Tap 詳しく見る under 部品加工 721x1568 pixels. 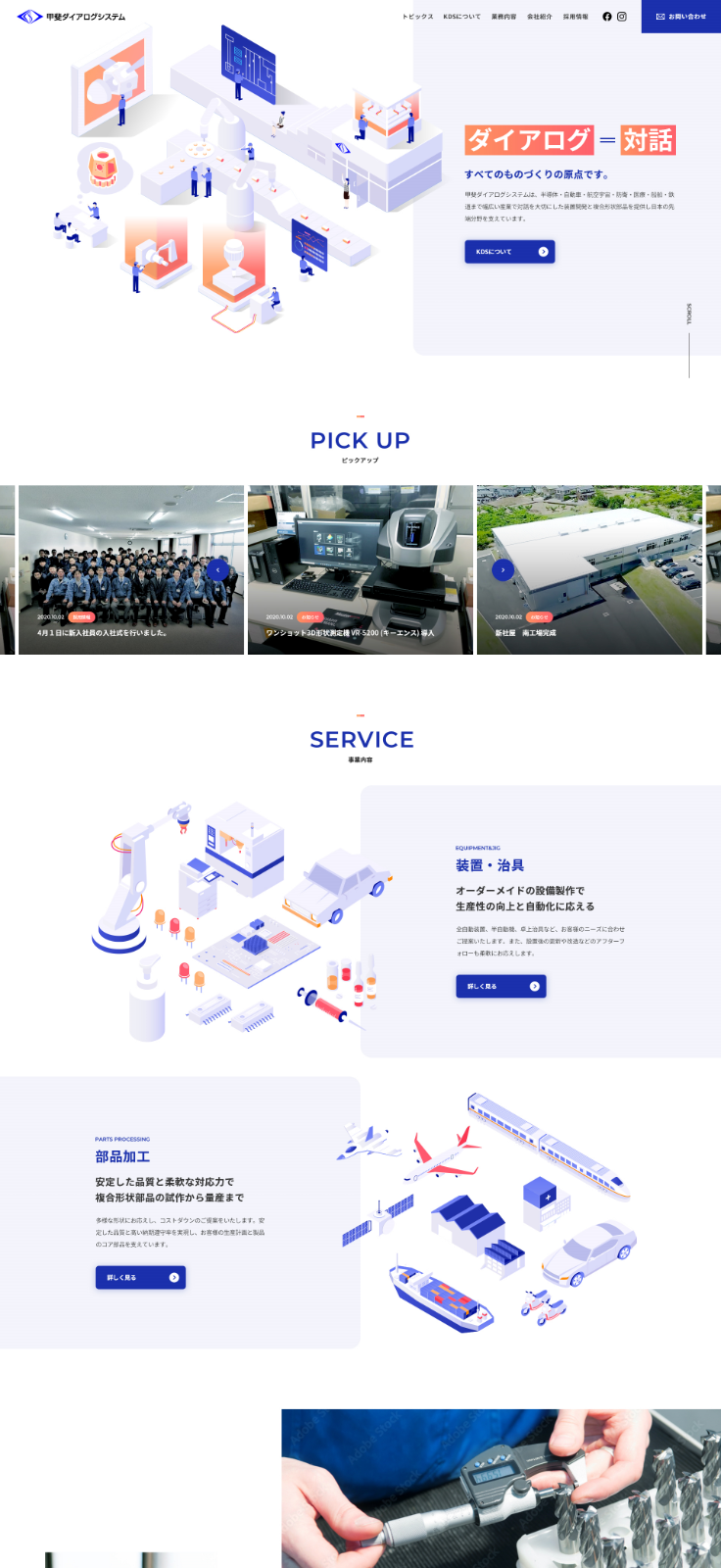pos(140,1277)
